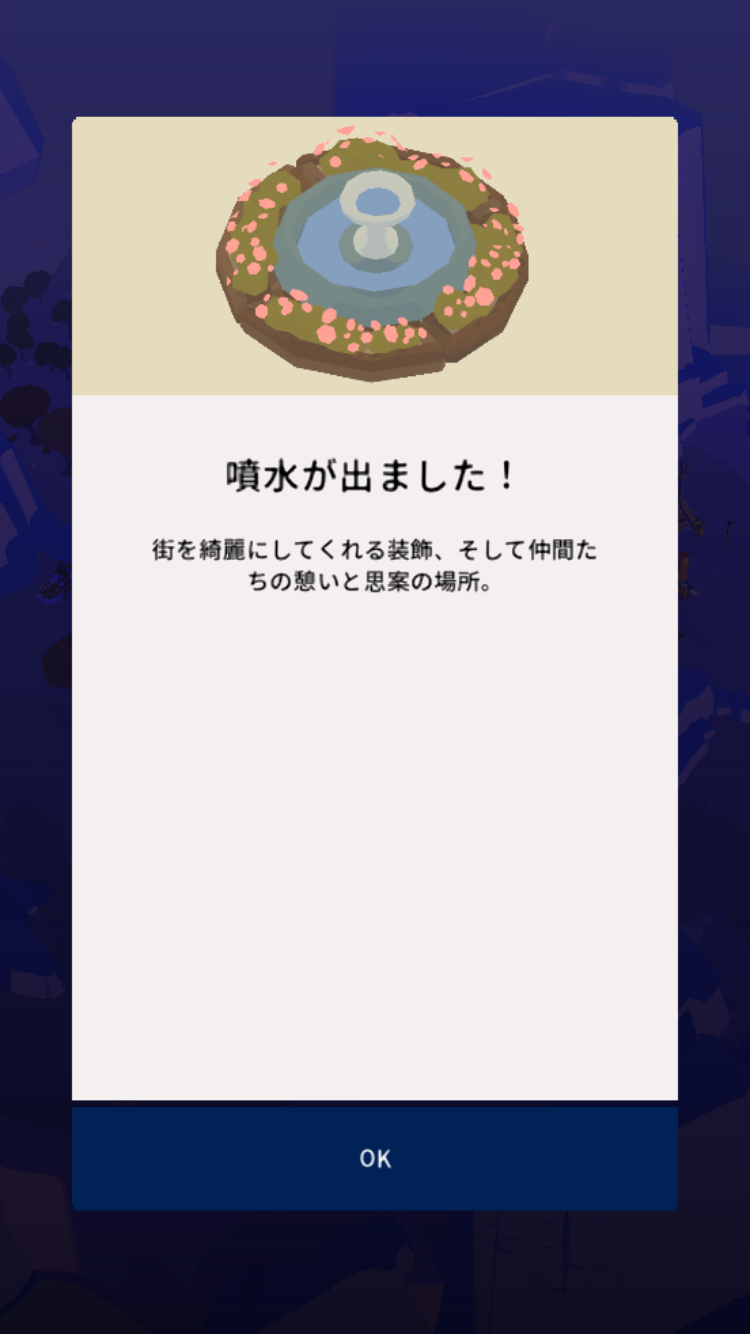Confirm the fountain dialog with OK
Viewport: 750px width, 1334px height.
pos(375,1158)
